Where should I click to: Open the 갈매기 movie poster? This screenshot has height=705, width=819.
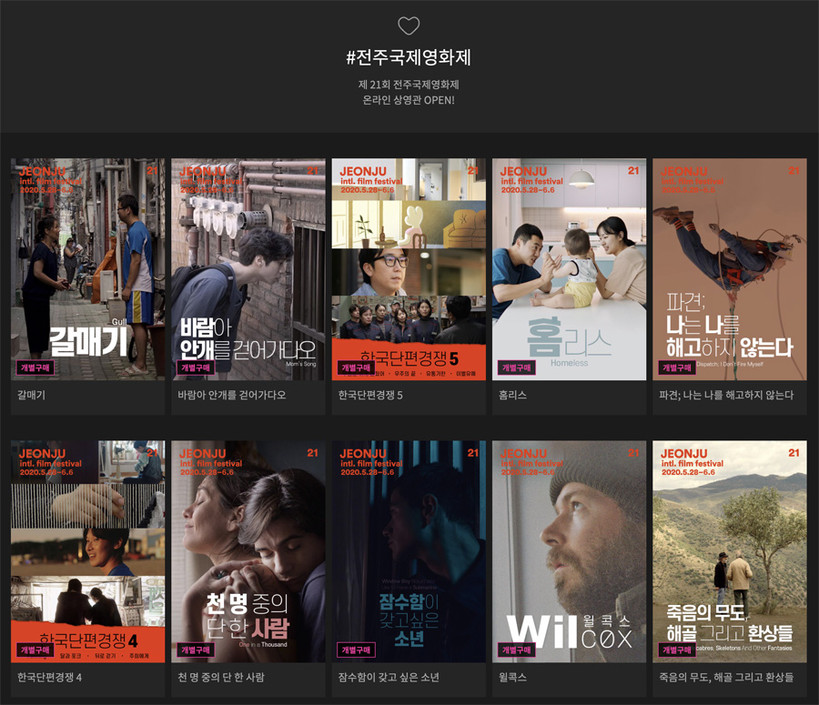88,268
